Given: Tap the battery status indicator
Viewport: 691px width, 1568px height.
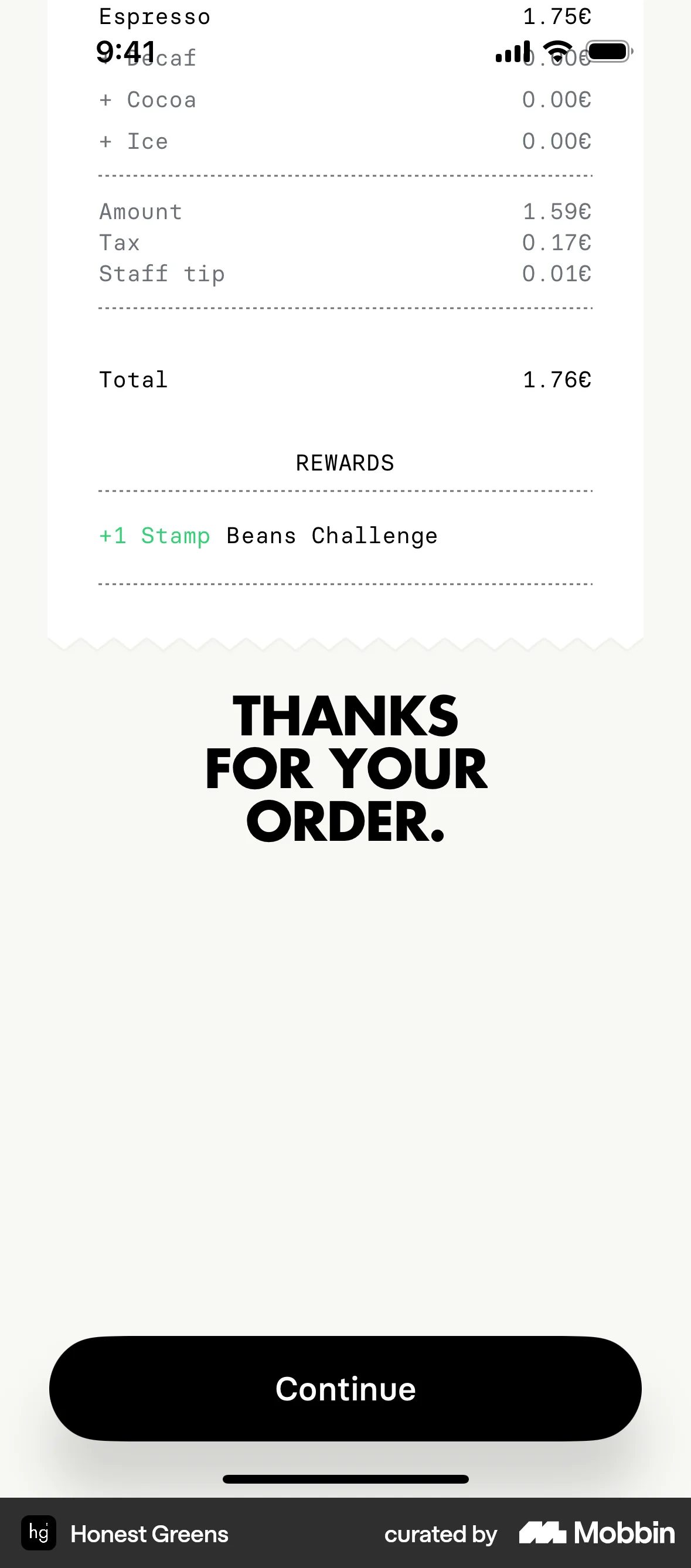Looking at the screenshot, I should pos(607,51).
